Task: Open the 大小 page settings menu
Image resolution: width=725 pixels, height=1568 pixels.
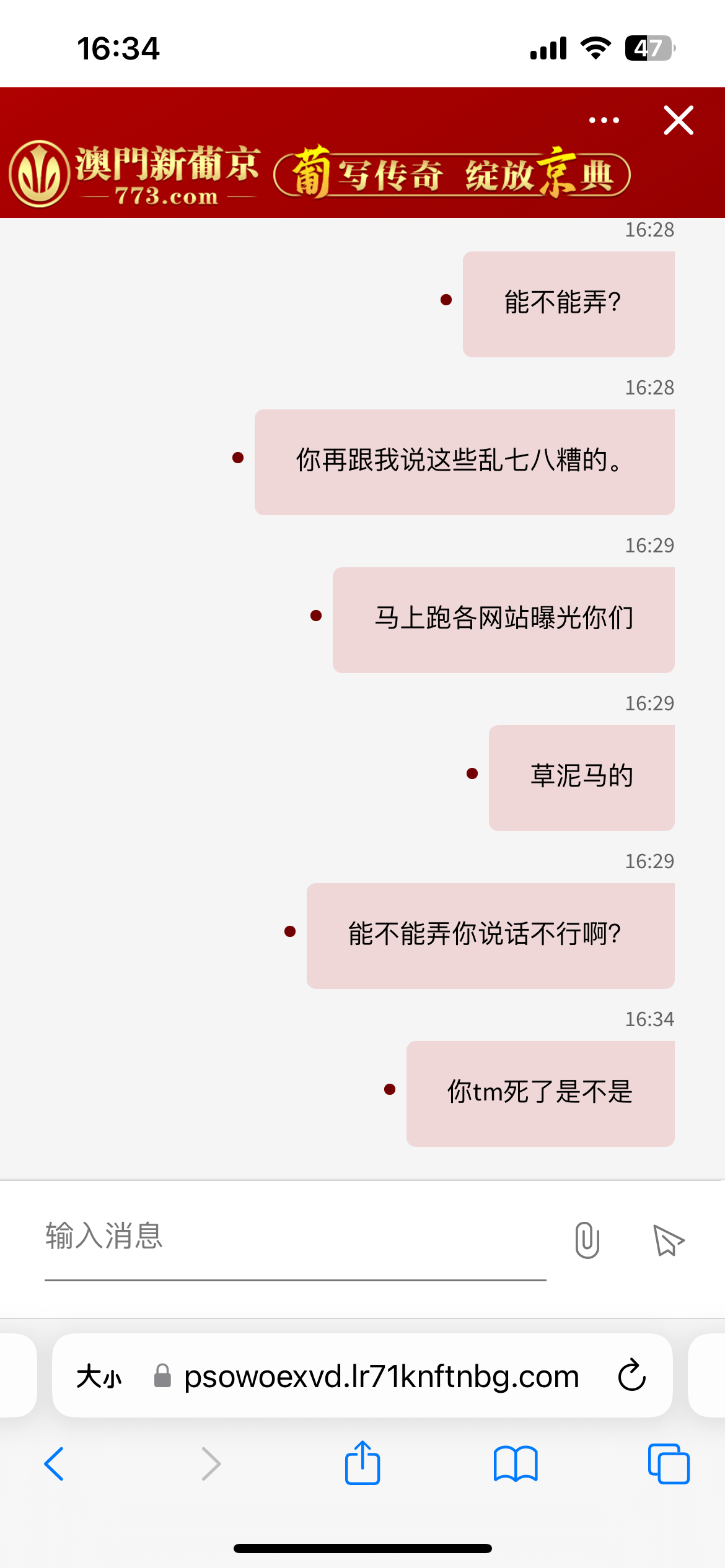Action: (x=99, y=1377)
